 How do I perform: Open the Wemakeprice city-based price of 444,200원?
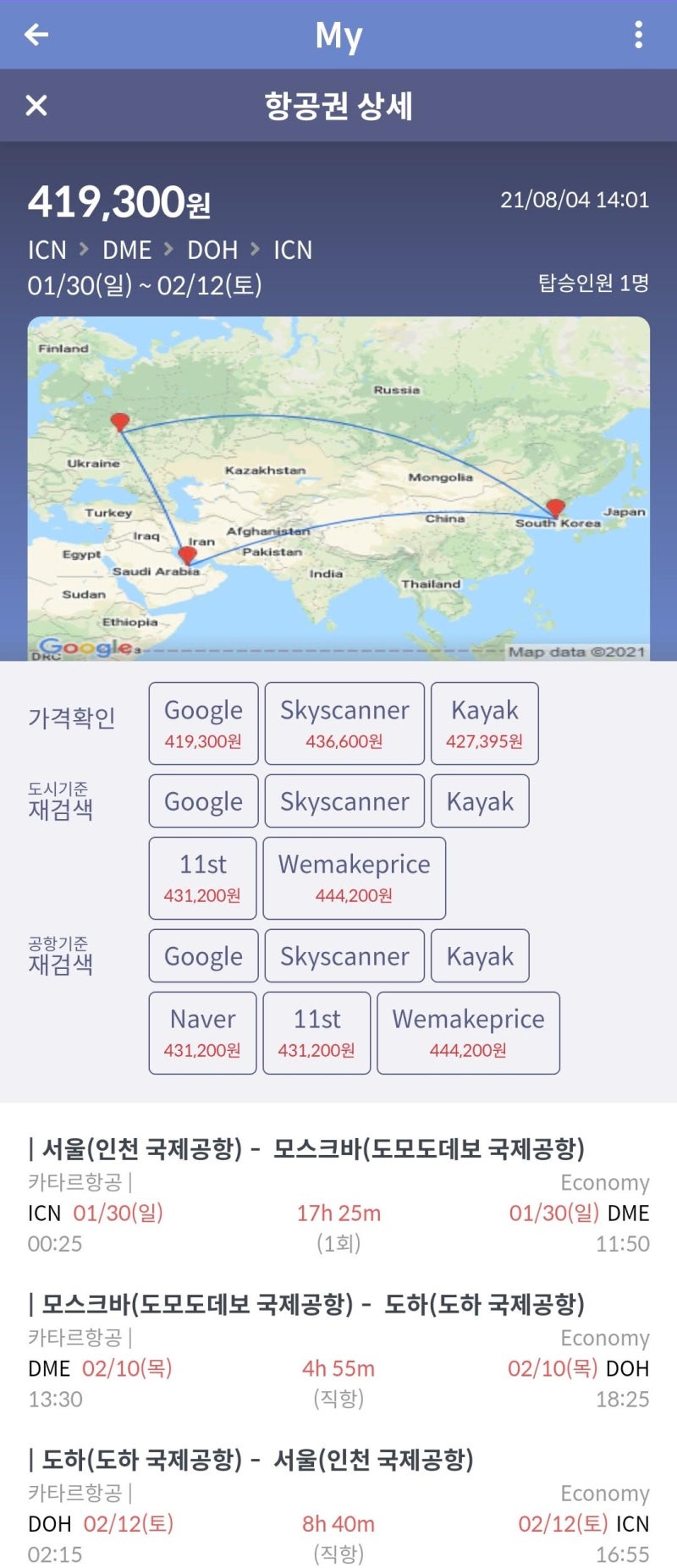click(x=354, y=878)
